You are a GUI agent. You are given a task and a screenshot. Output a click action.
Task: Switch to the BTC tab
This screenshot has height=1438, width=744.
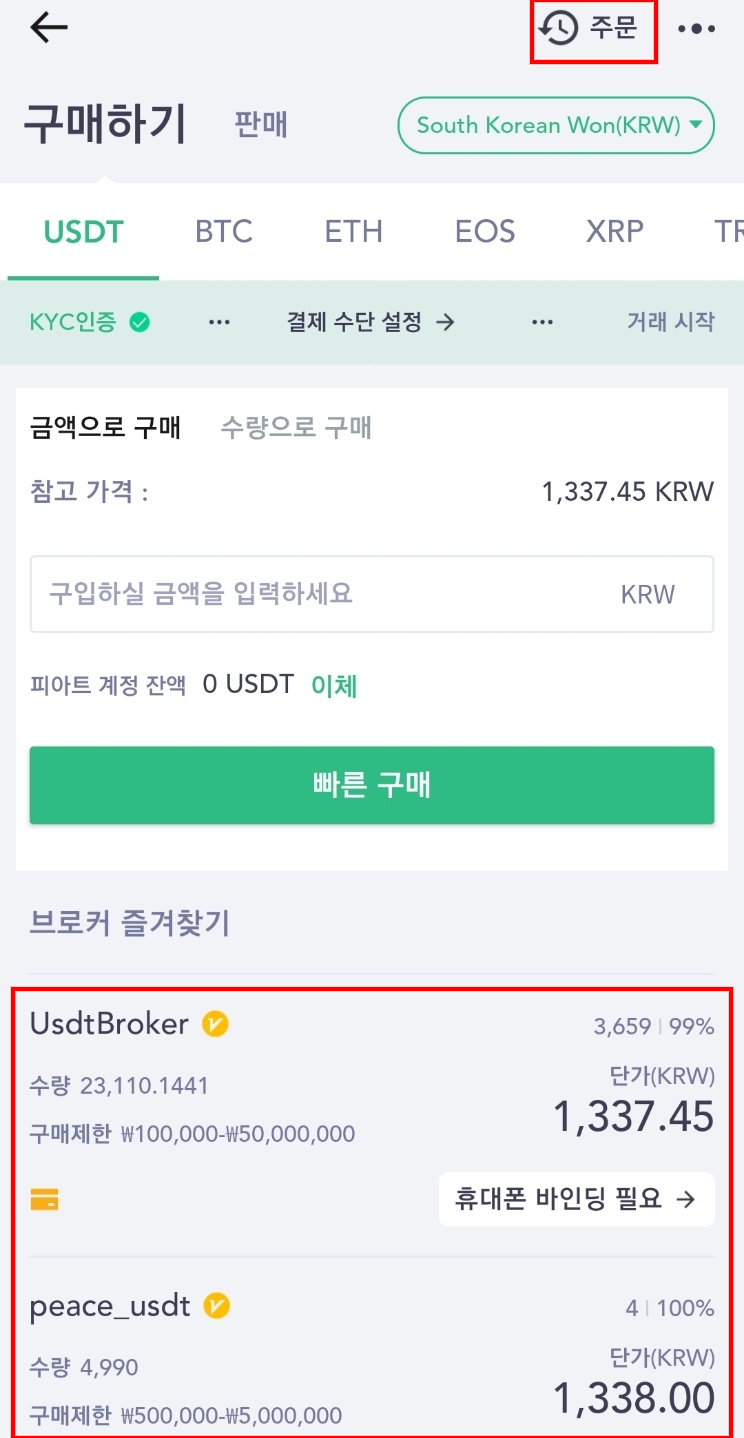click(222, 231)
